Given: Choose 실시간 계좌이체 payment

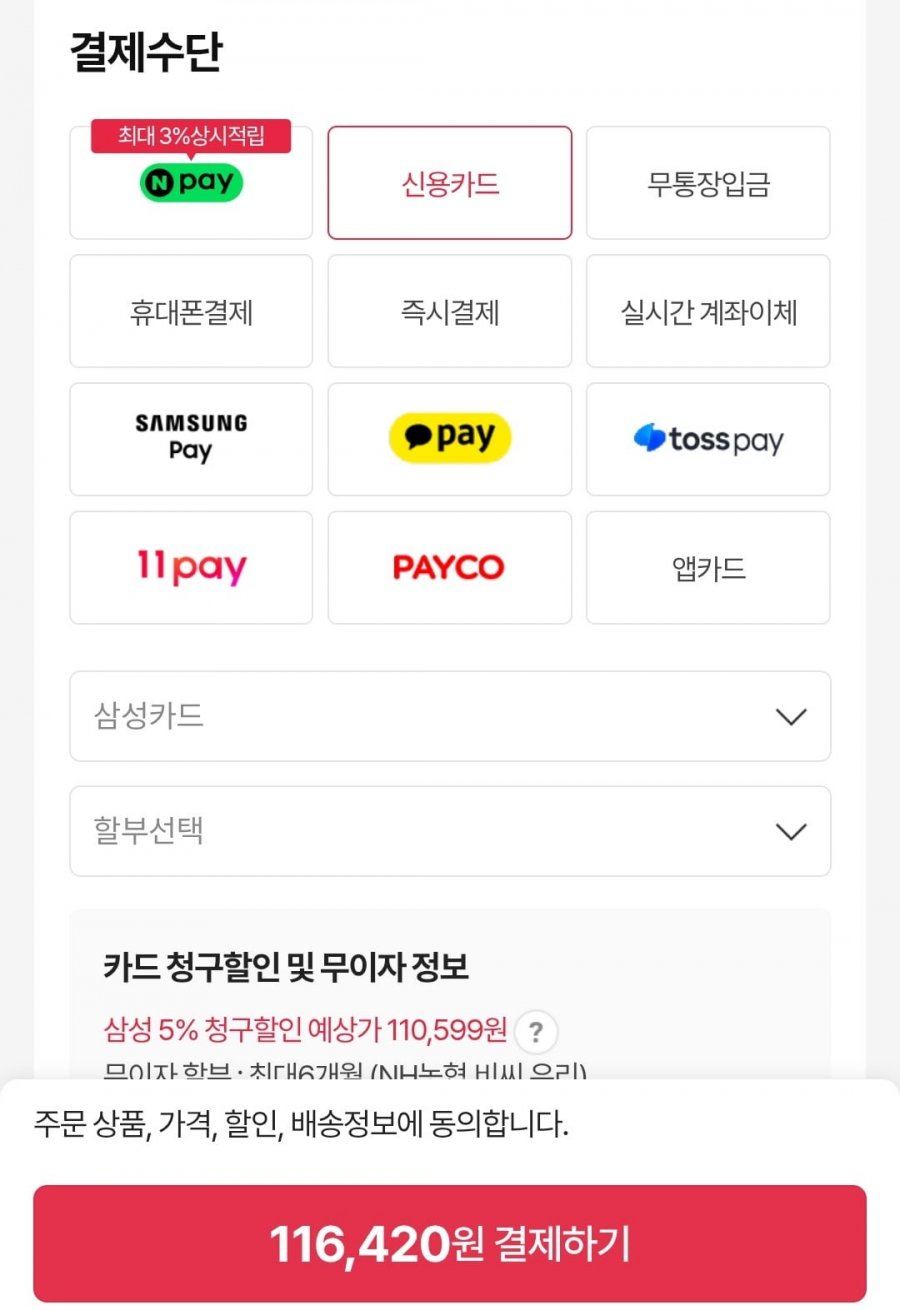Looking at the screenshot, I should [708, 312].
